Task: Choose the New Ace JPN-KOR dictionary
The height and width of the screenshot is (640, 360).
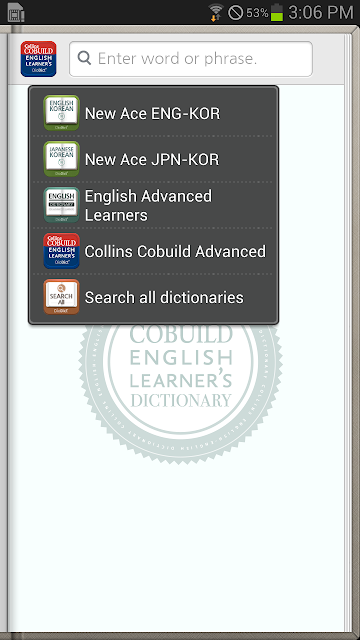Action: click(153, 159)
